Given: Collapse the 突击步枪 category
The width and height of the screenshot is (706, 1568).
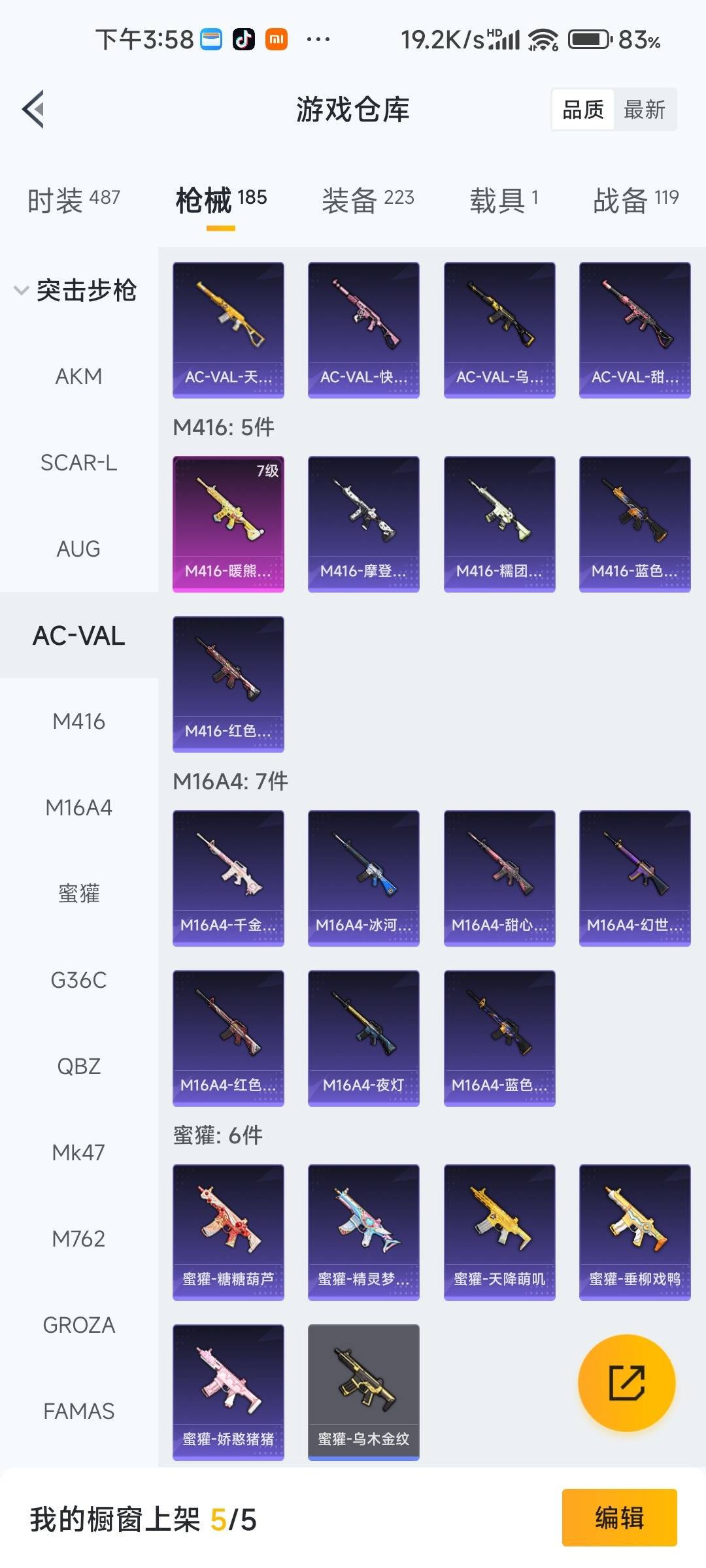Looking at the screenshot, I should point(75,290).
